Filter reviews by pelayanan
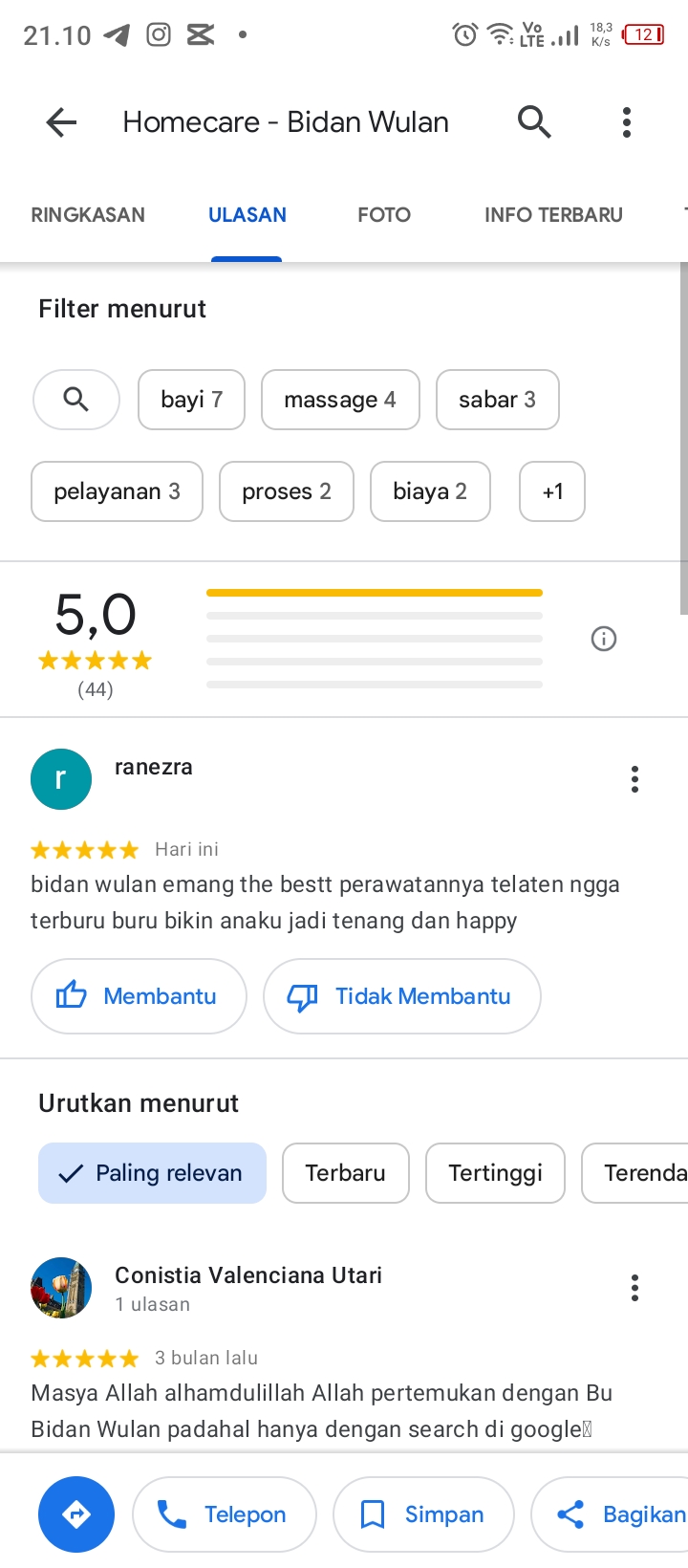The width and height of the screenshot is (688, 1568). pos(117,491)
